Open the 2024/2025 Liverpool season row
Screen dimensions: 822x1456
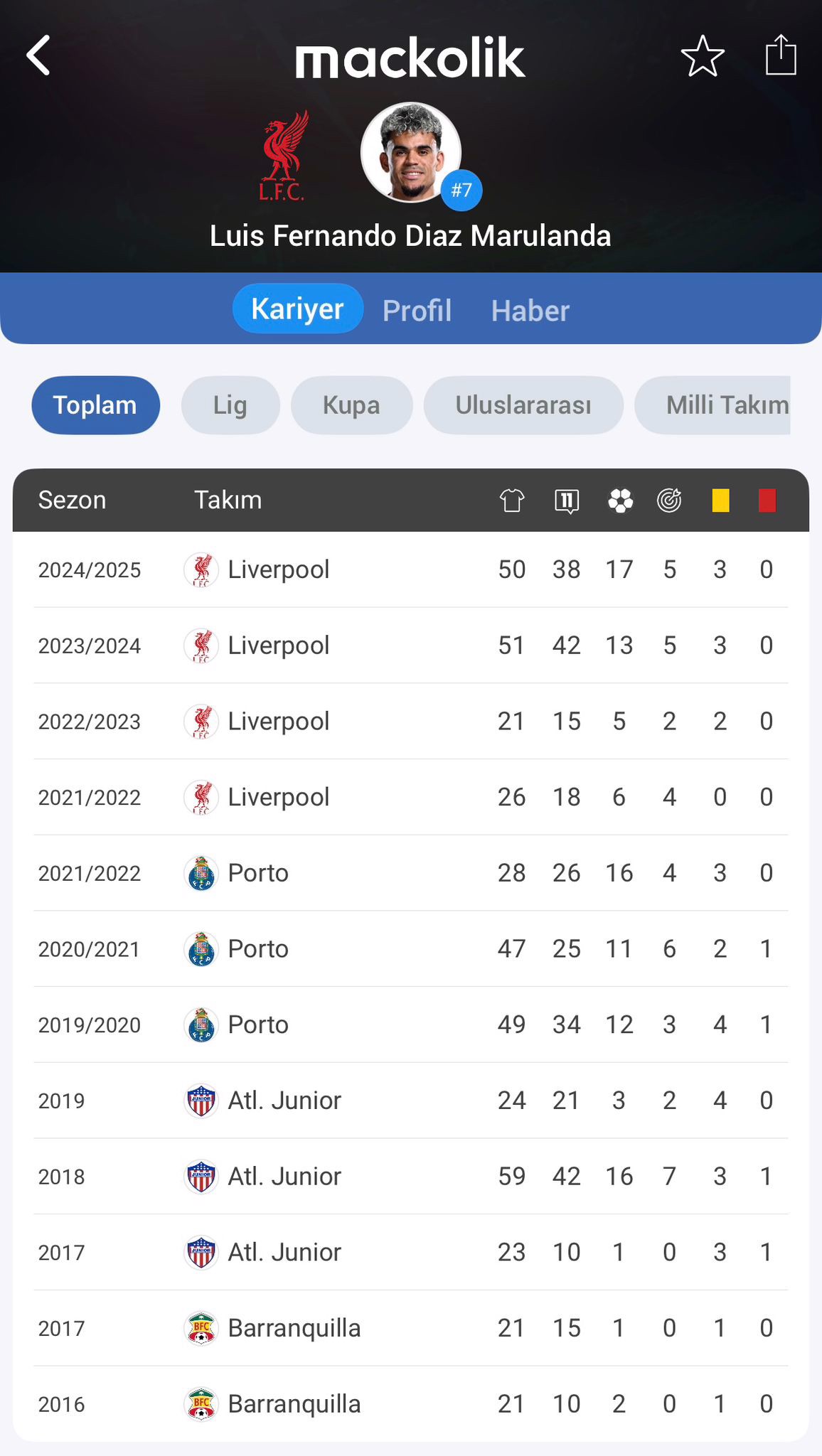[411, 569]
